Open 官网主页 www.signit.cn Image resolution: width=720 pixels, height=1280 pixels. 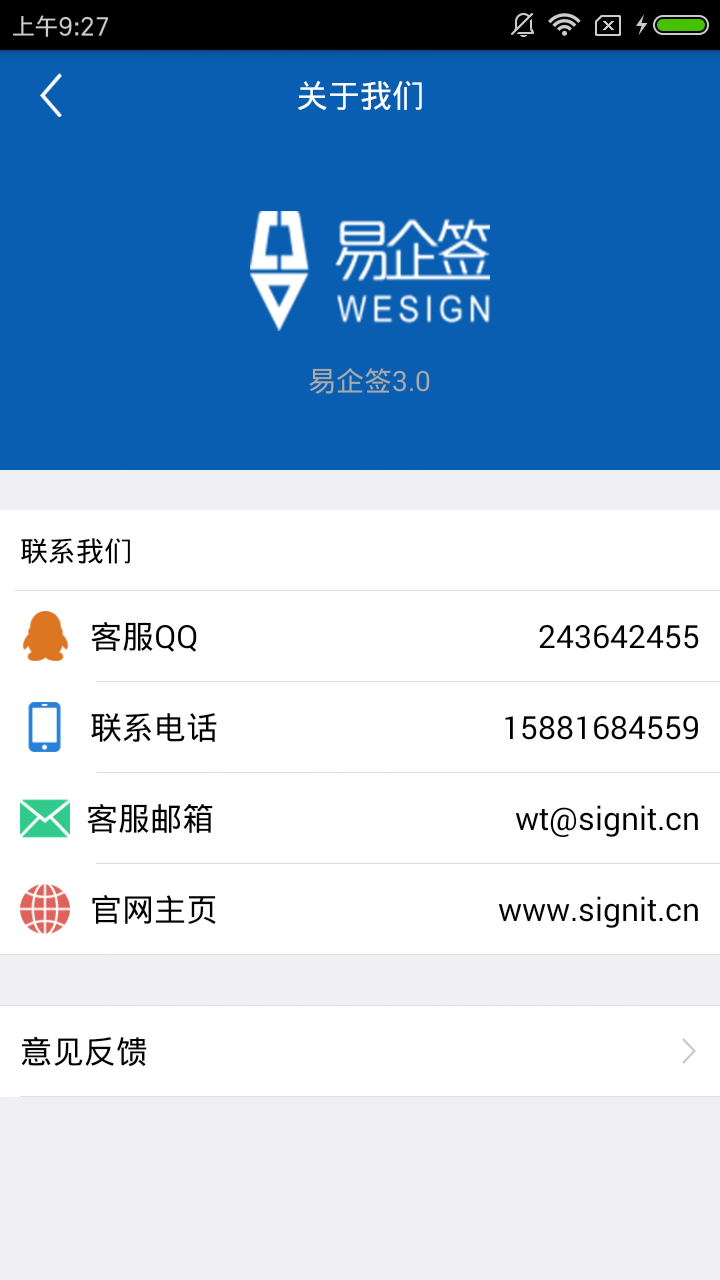pos(360,910)
